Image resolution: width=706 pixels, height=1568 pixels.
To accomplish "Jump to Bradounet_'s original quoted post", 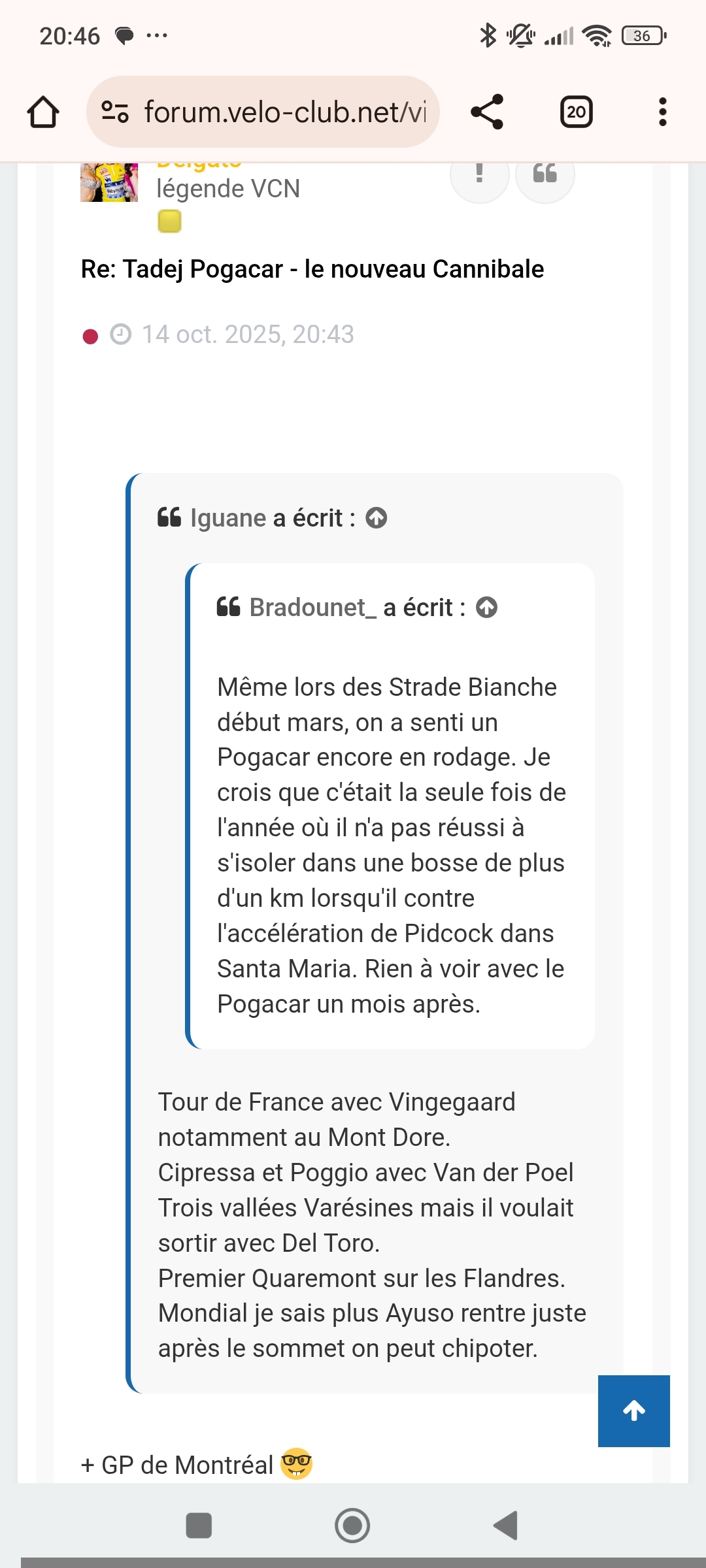I will pyautogui.click(x=486, y=608).
